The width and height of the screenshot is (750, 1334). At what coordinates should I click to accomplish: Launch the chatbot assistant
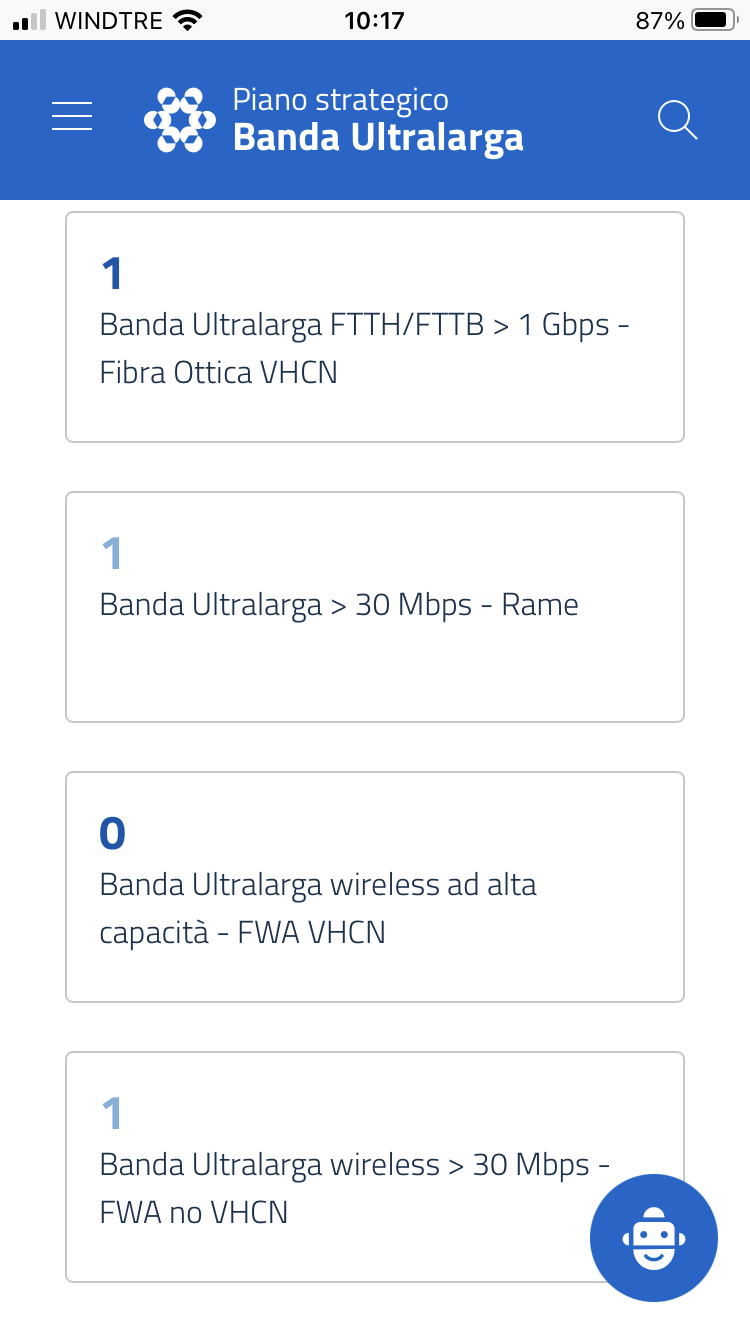[654, 1238]
